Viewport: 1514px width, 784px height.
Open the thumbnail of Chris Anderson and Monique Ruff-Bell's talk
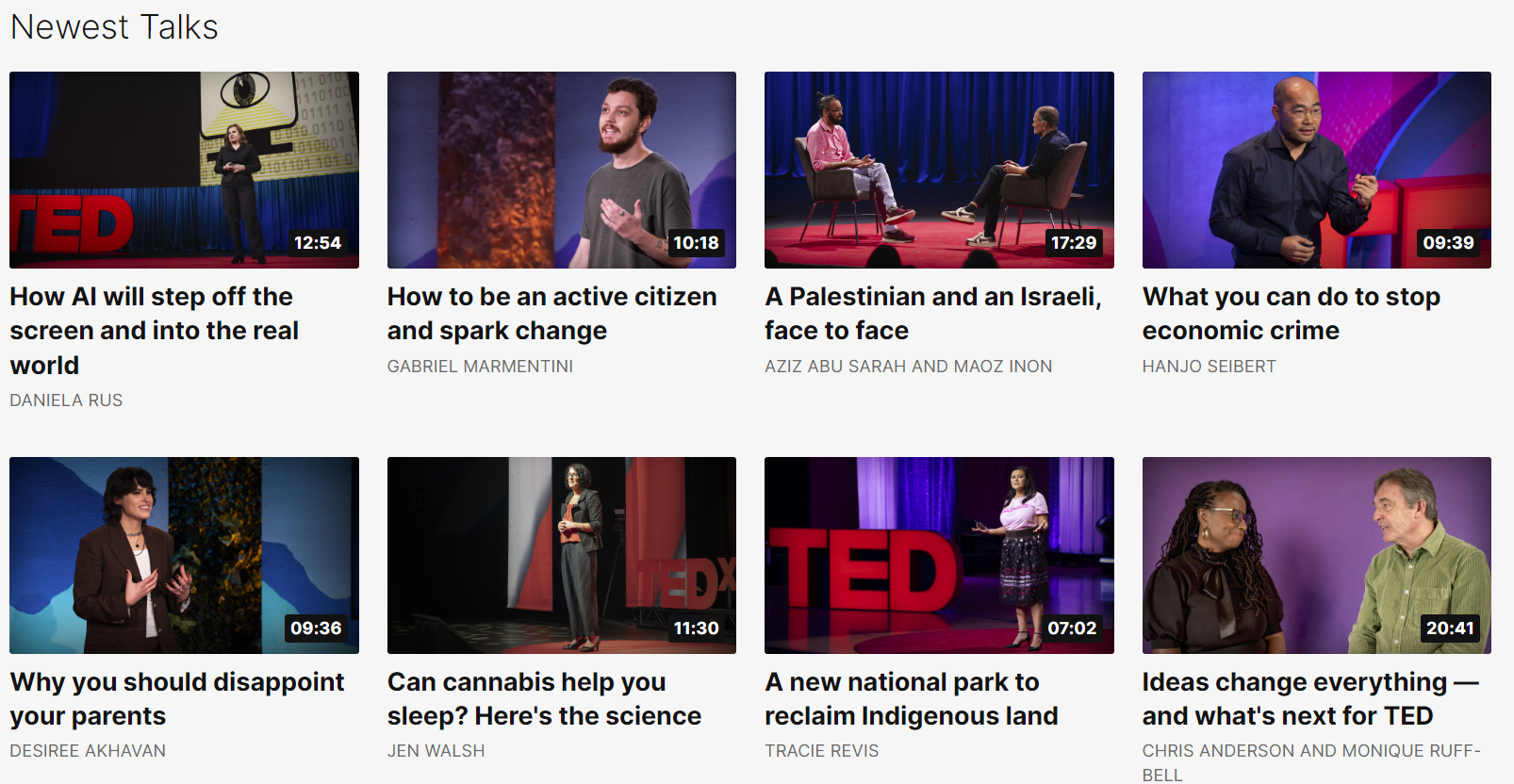click(x=1316, y=555)
